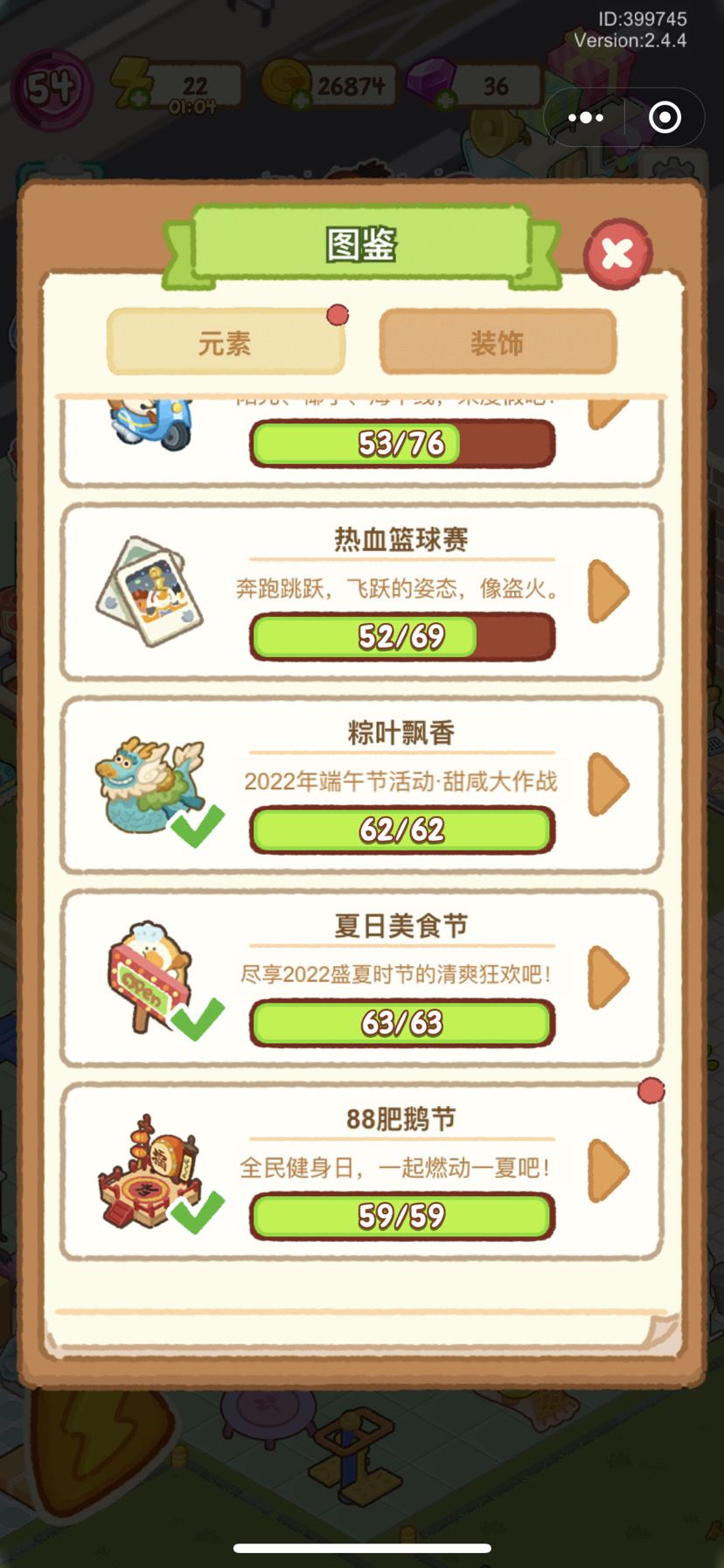Tap the green checkmark on 粽叶飘香
This screenshot has height=1568, width=724.
coord(198,828)
